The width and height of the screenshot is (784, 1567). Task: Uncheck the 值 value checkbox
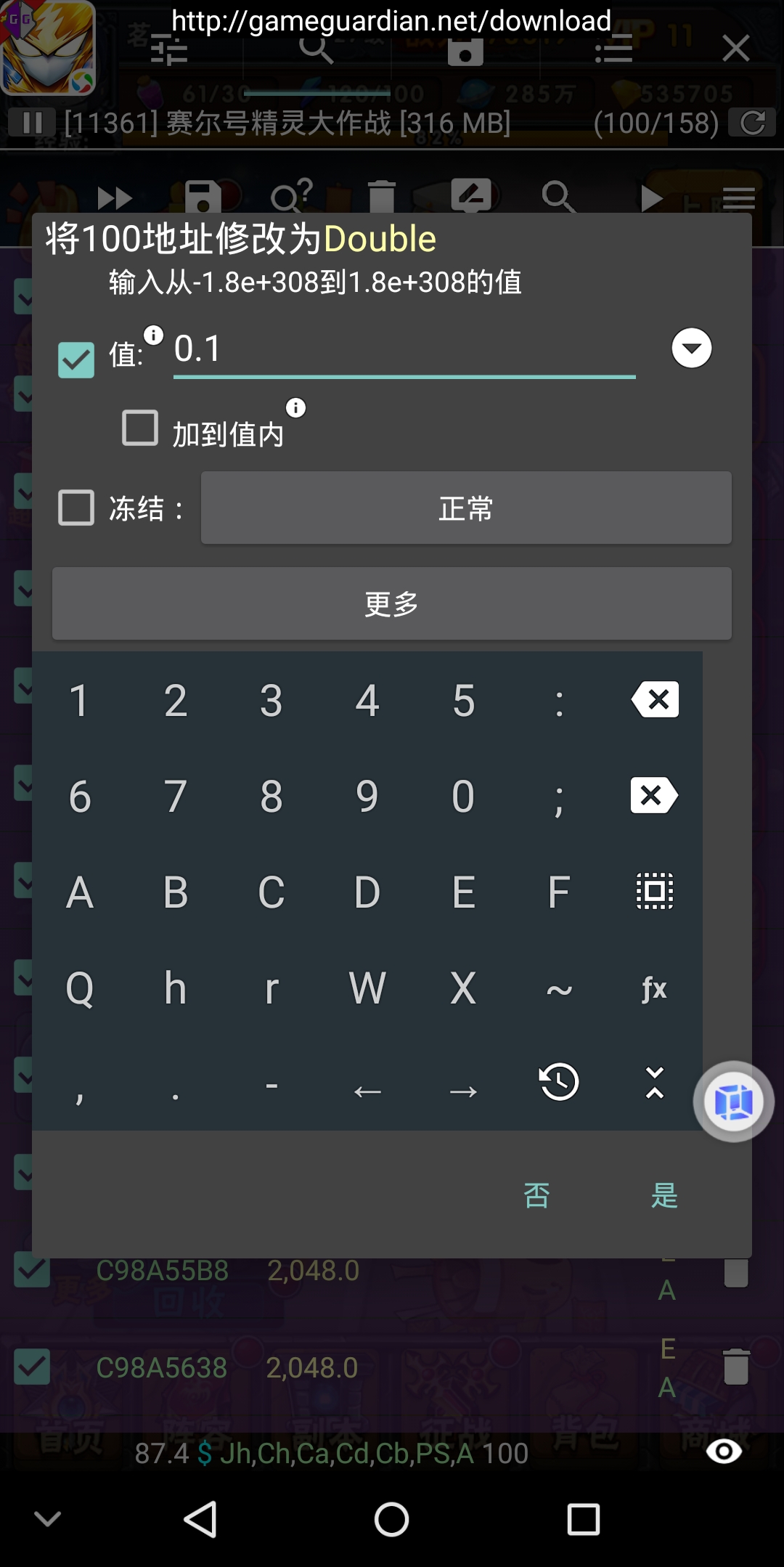(x=76, y=359)
